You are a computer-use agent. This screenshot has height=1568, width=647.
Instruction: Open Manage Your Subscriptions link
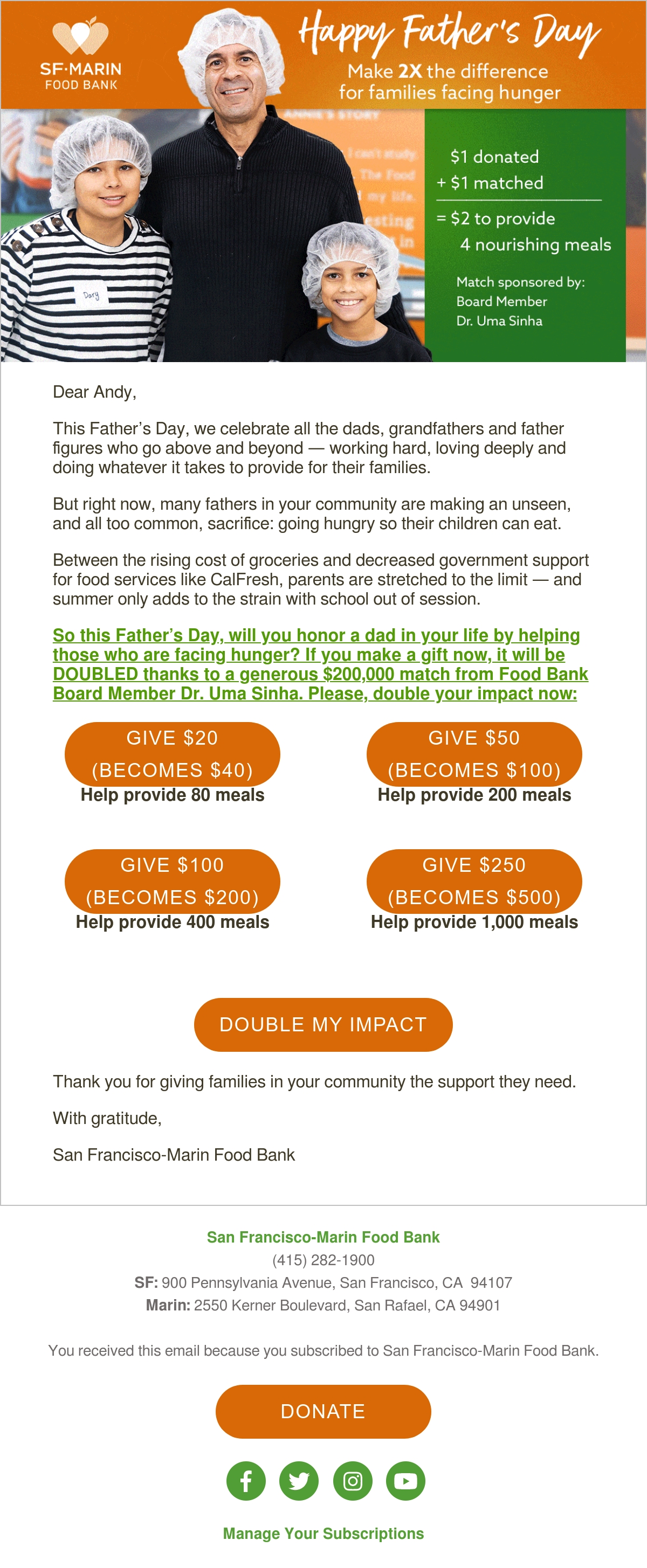coord(323,1534)
